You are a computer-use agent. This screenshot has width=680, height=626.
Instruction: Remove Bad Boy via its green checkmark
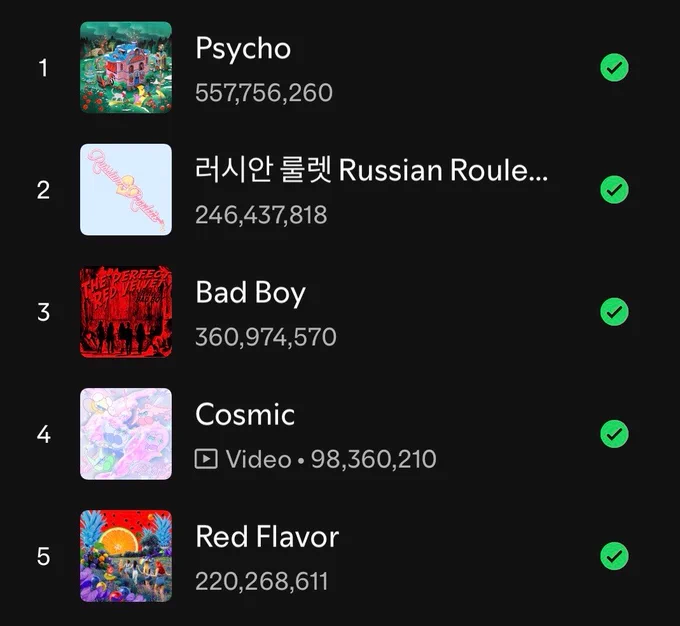pos(614,312)
